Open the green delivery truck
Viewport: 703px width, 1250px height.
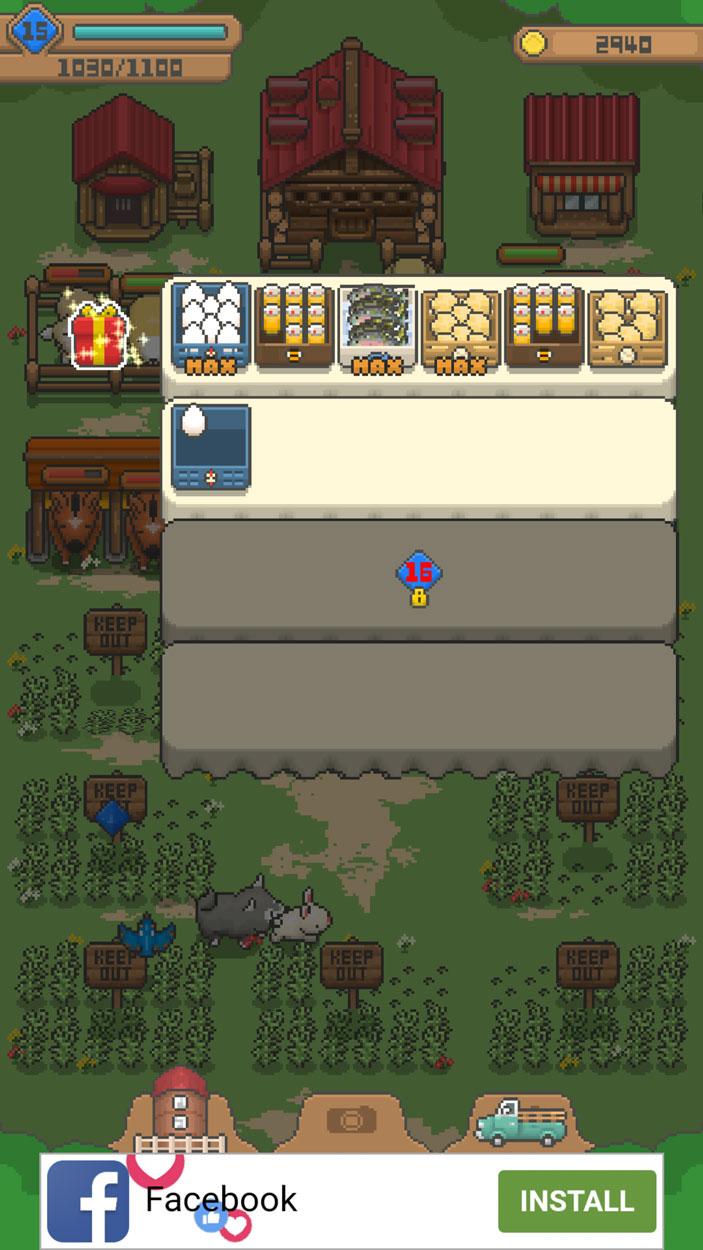point(521,1122)
